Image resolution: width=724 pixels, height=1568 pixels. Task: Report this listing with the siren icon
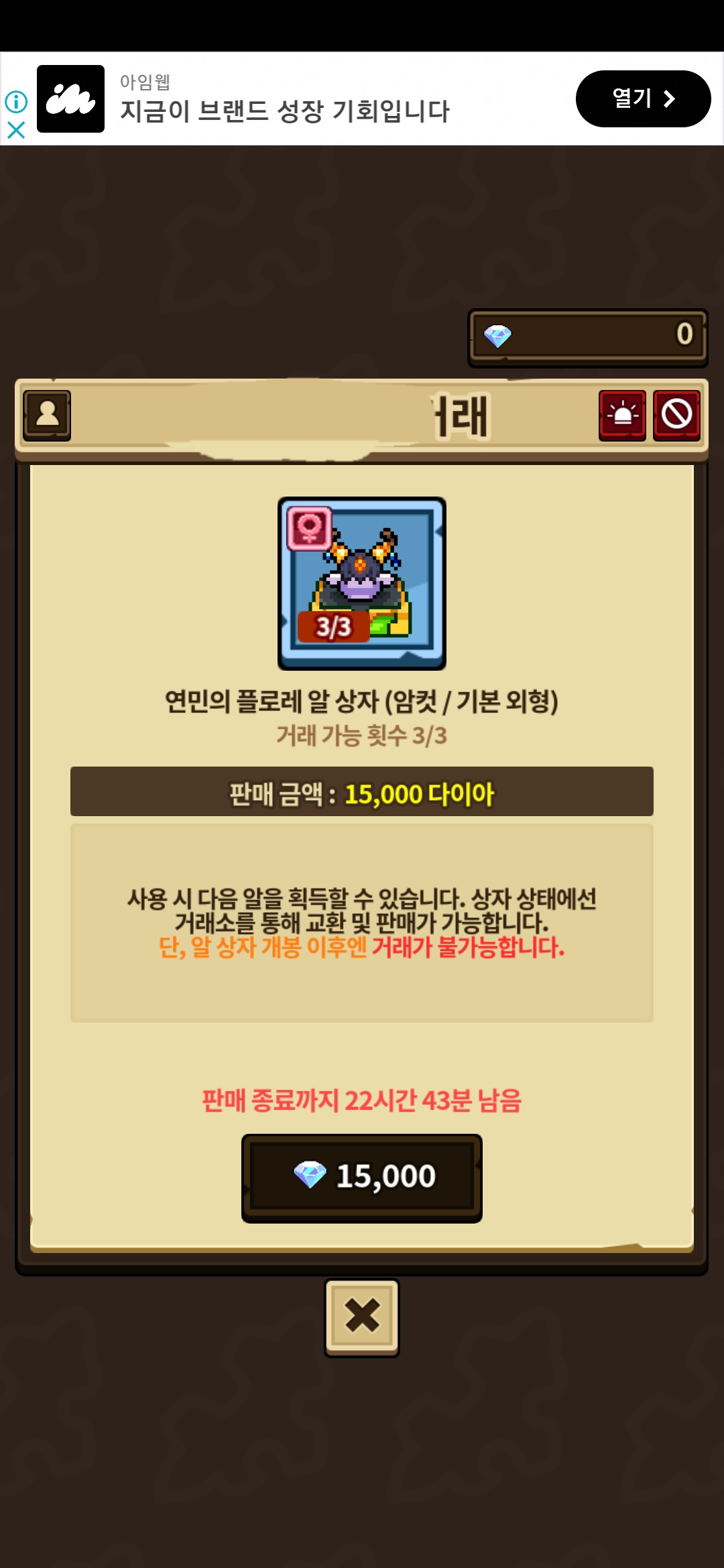point(622,415)
